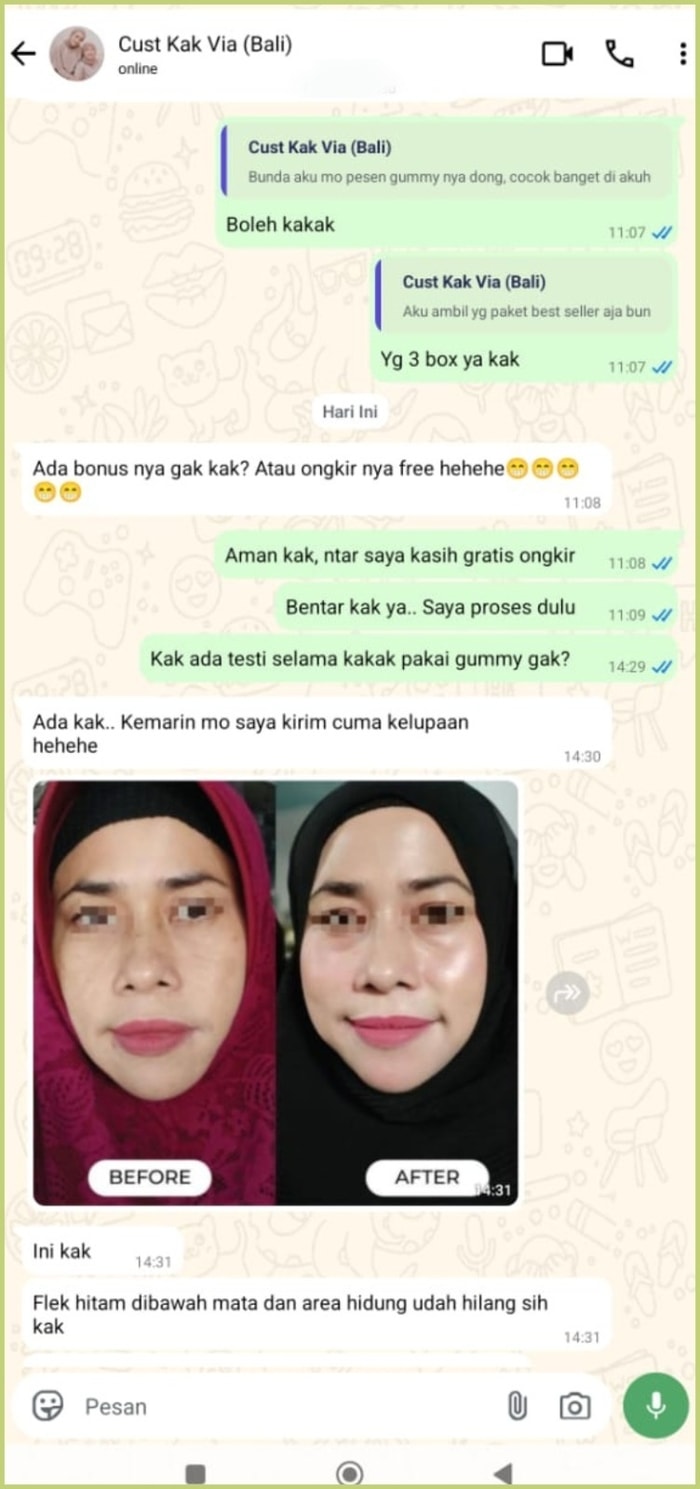Viewport: 700px width, 1489px height.
Task: Record a voice message with microphone
Action: tap(655, 1405)
